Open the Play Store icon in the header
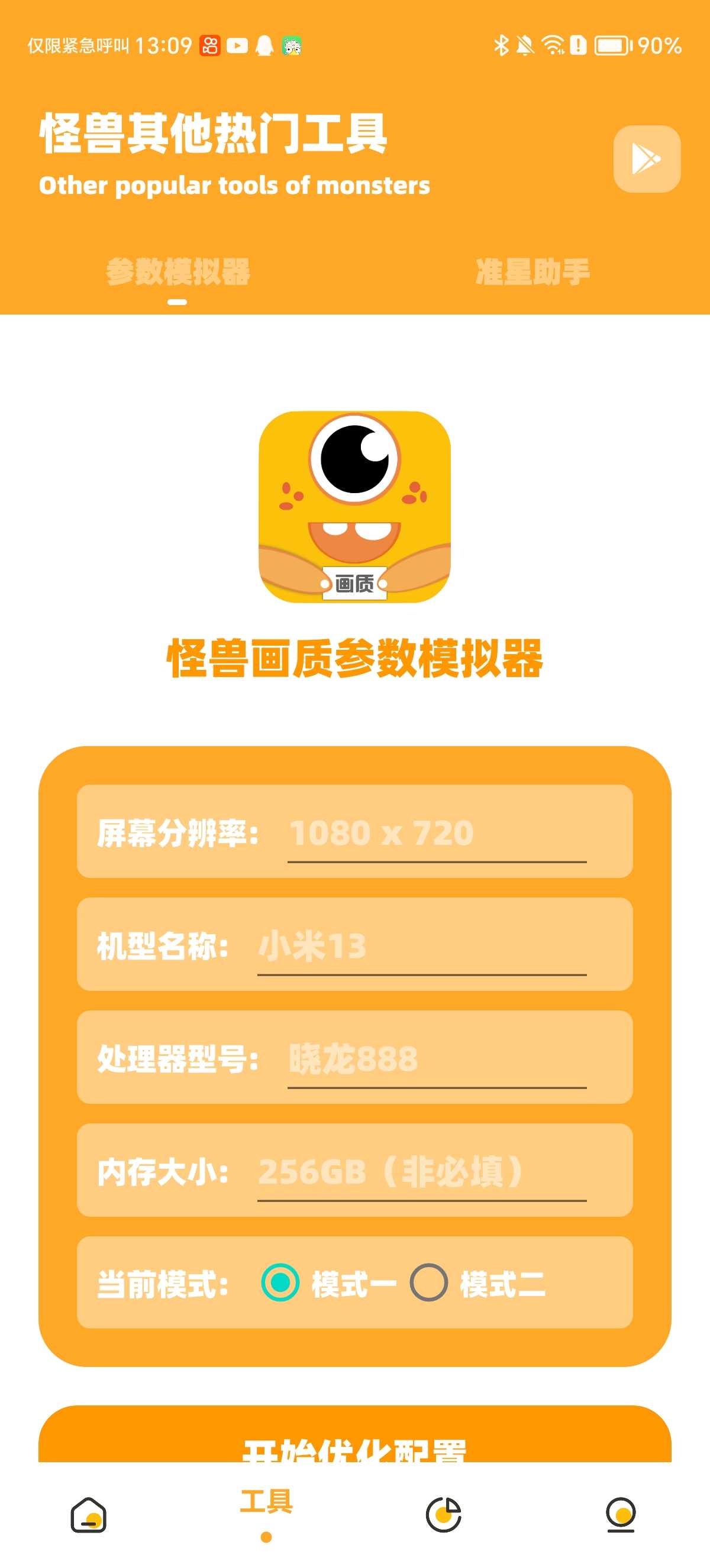This screenshot has width=710, height=1568. [646, 159]
